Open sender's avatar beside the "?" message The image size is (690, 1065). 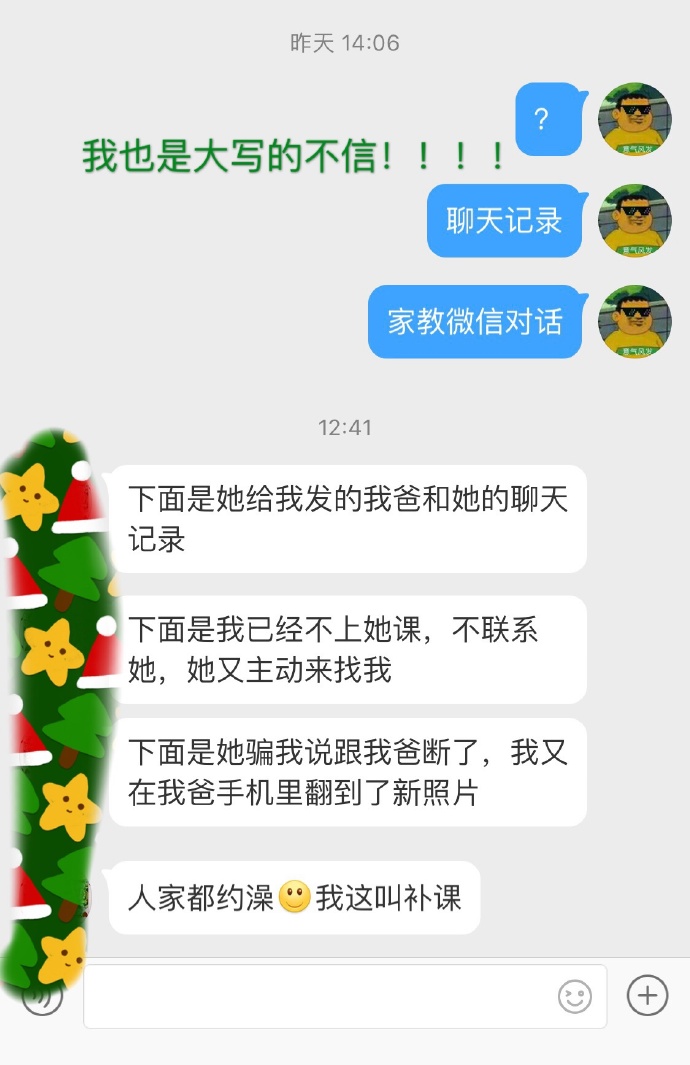pos(634,119)
